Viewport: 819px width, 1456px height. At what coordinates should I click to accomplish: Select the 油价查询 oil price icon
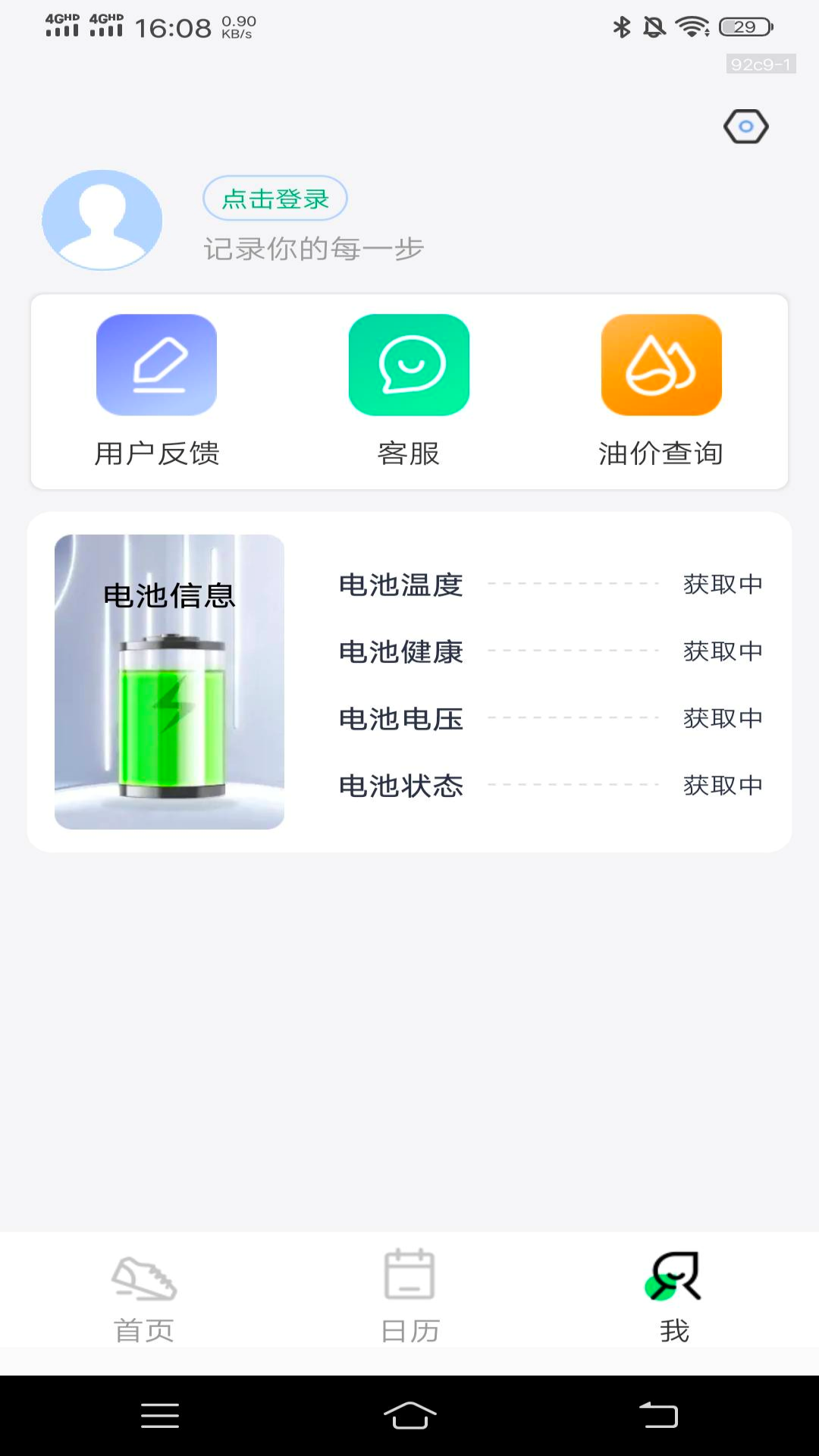(661, 365)
